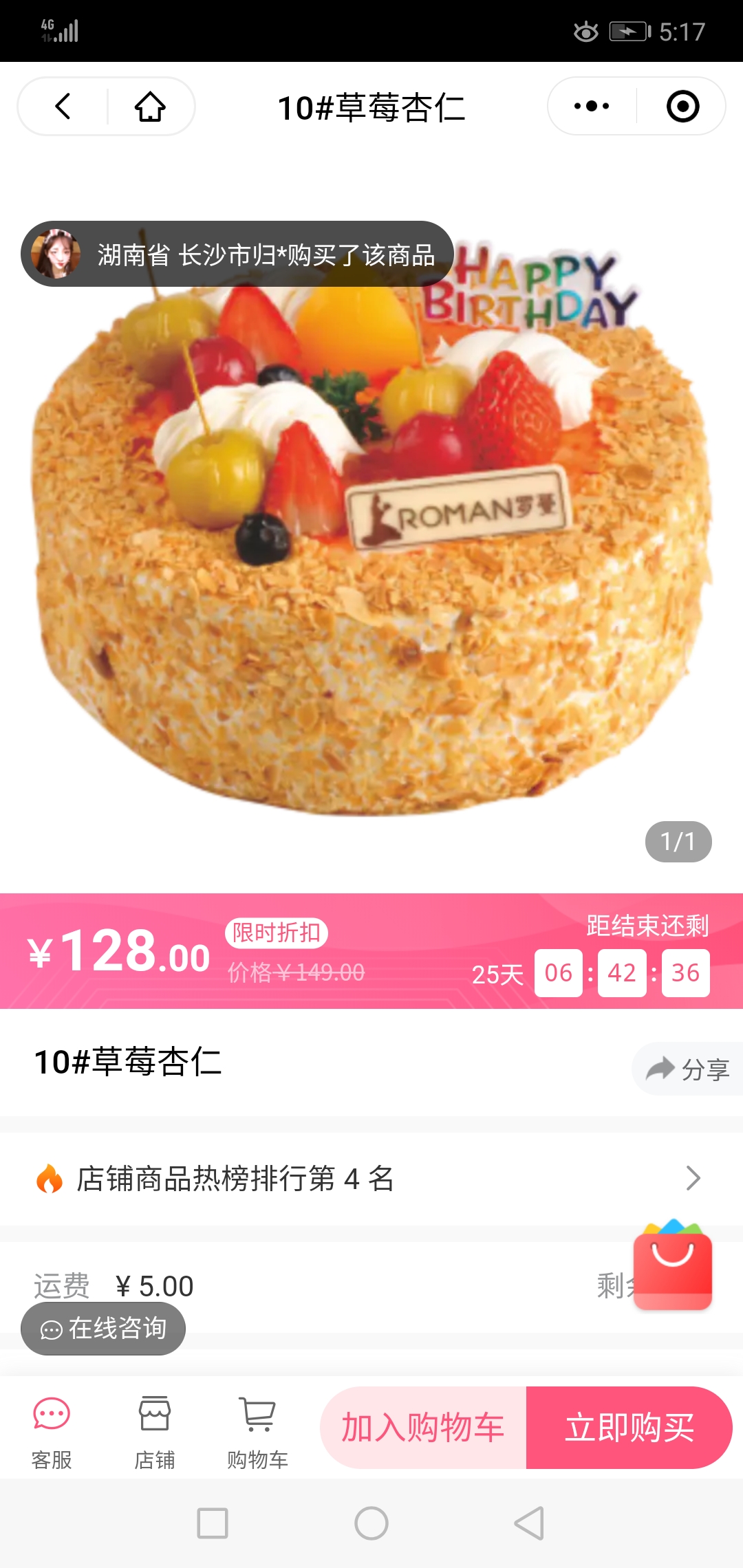Close the mini program via circle icon

(682, 106)
